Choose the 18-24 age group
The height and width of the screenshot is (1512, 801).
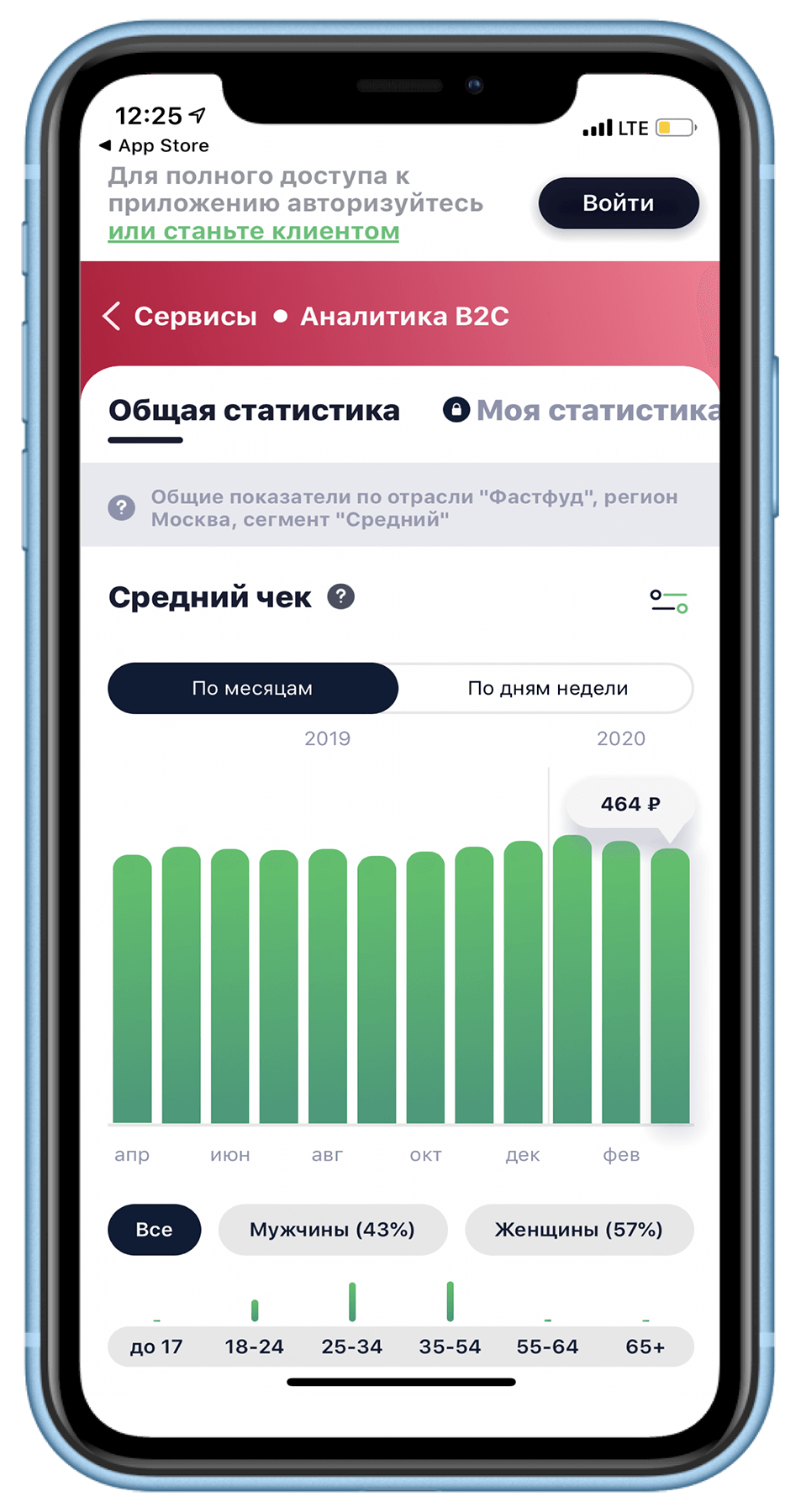coord(254,1347)
